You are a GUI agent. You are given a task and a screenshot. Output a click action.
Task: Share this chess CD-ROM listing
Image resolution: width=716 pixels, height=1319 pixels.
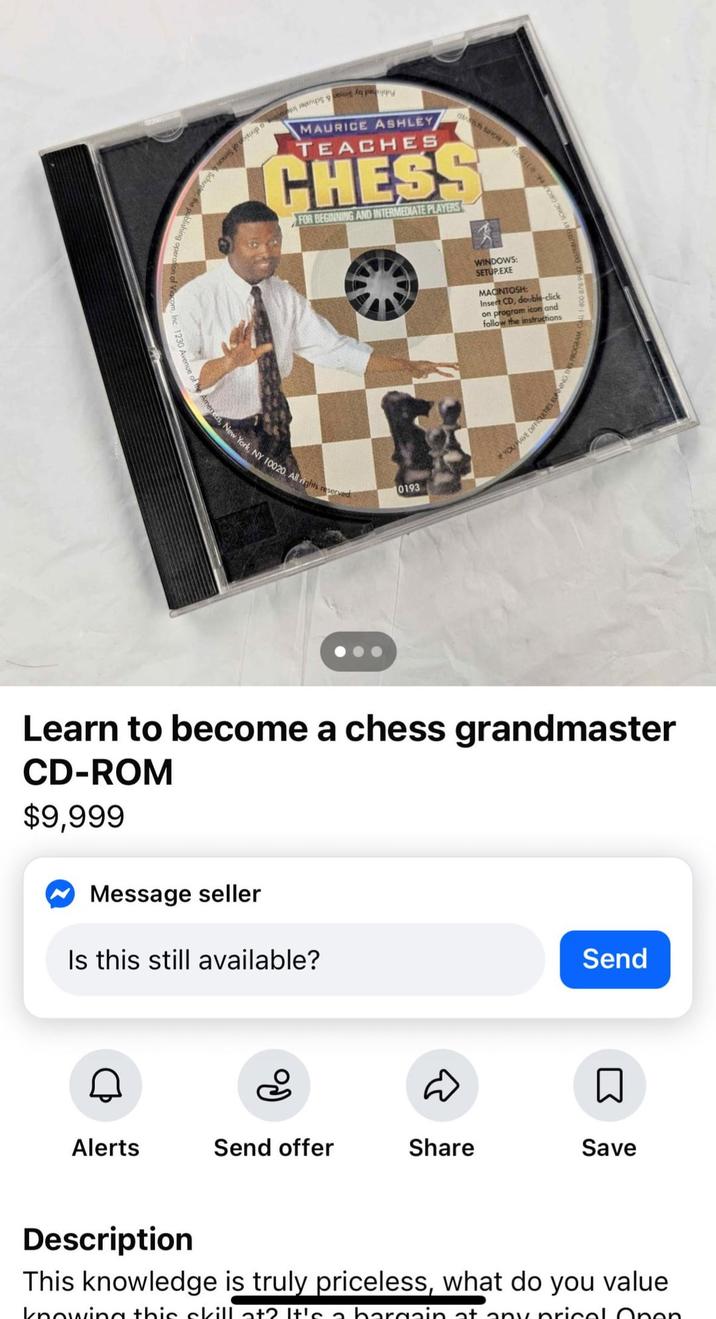441,1086
